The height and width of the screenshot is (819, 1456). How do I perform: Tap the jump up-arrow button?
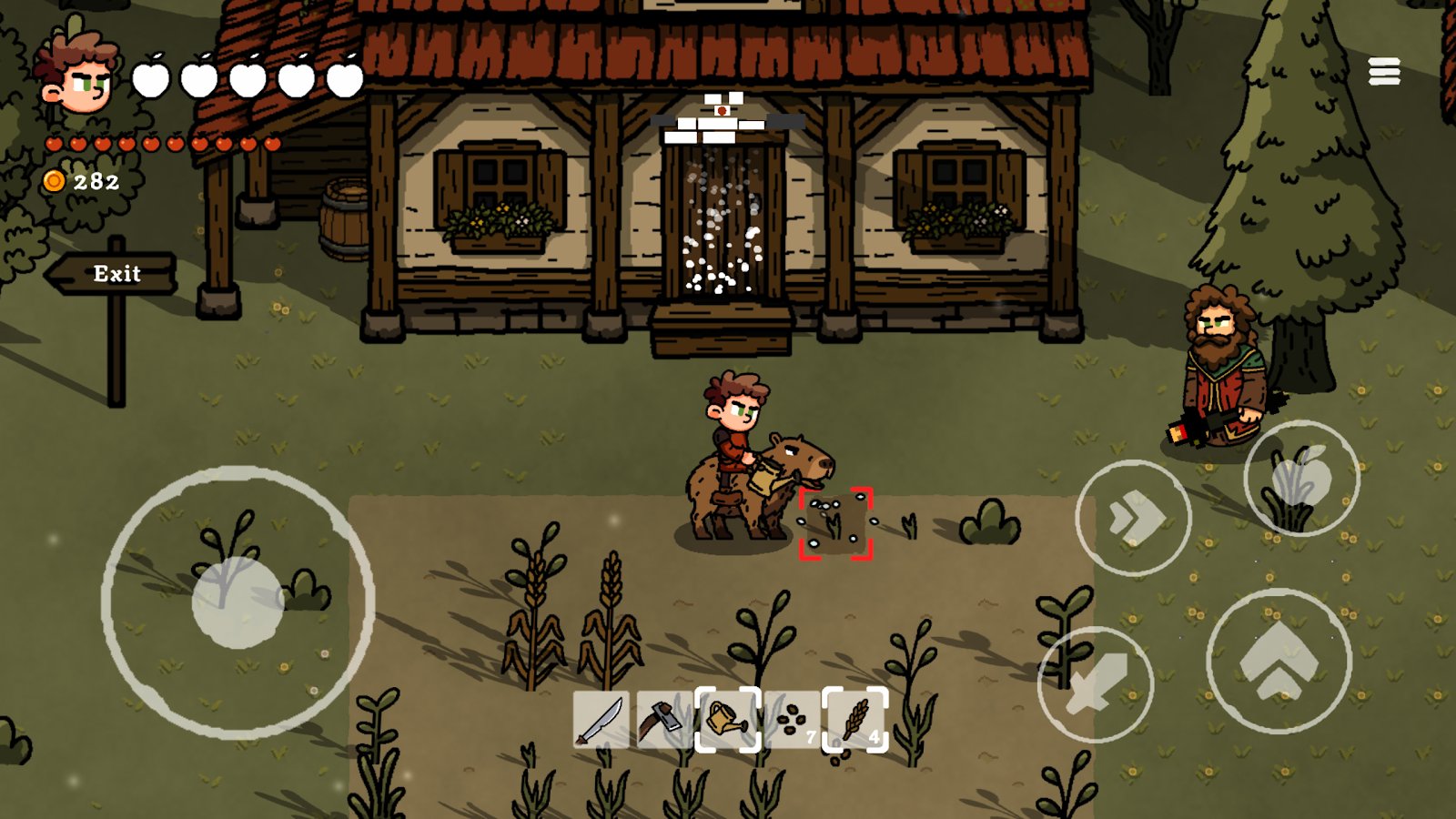[x=1279, y=661]
